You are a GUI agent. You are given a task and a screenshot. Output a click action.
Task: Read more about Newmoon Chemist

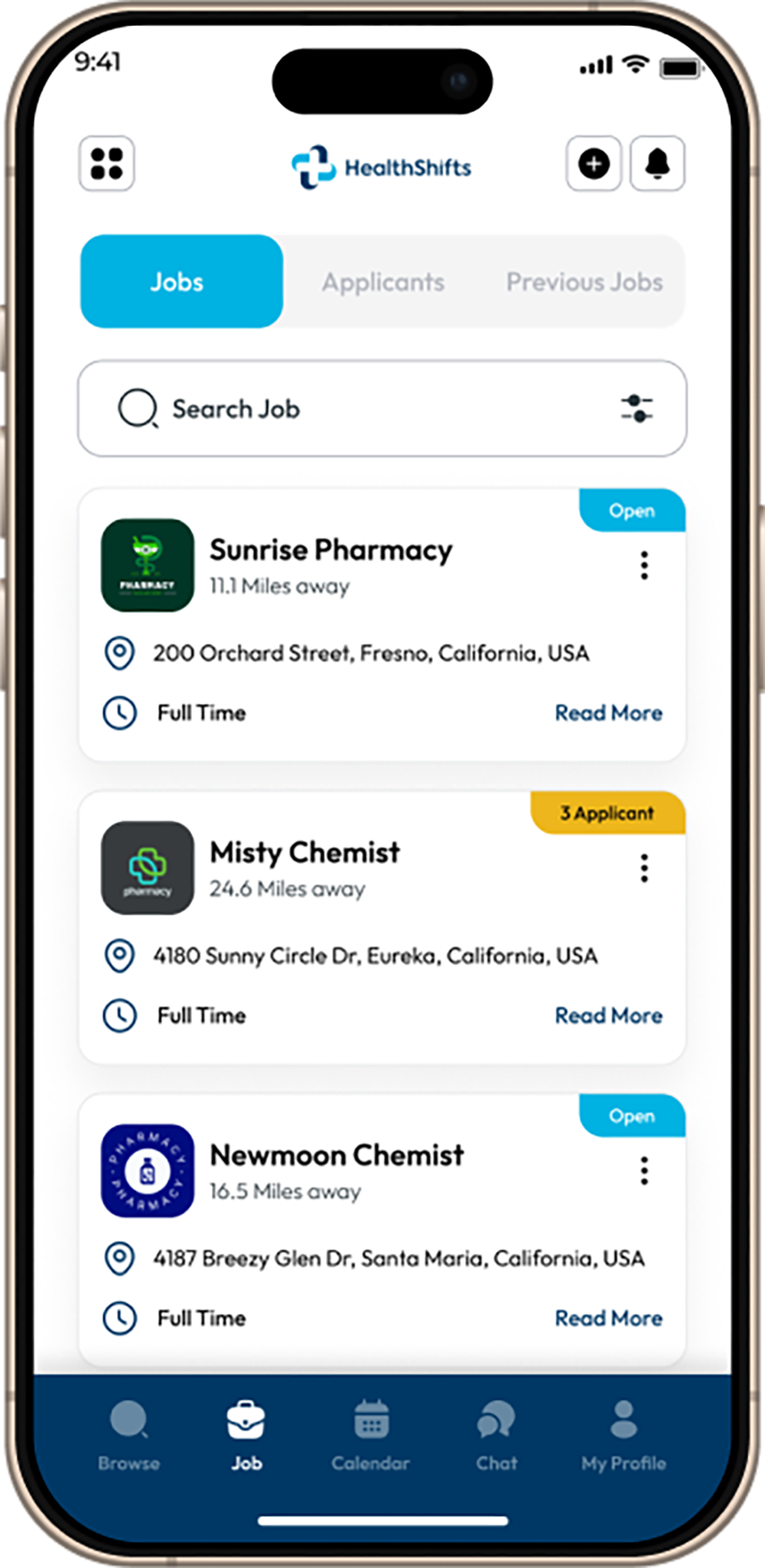click(608, 1319)
